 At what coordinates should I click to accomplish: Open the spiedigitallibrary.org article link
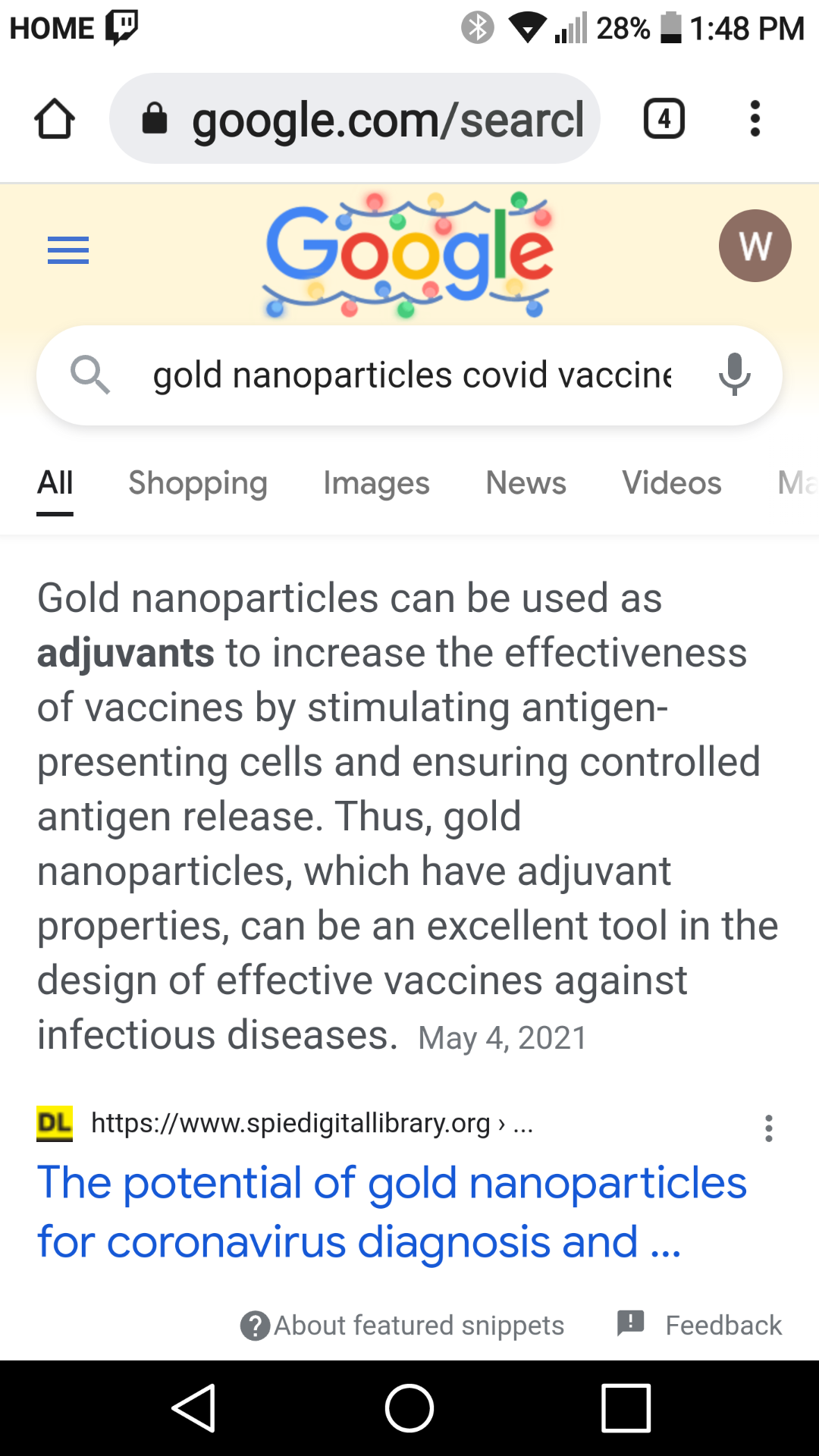[391, 1211]
